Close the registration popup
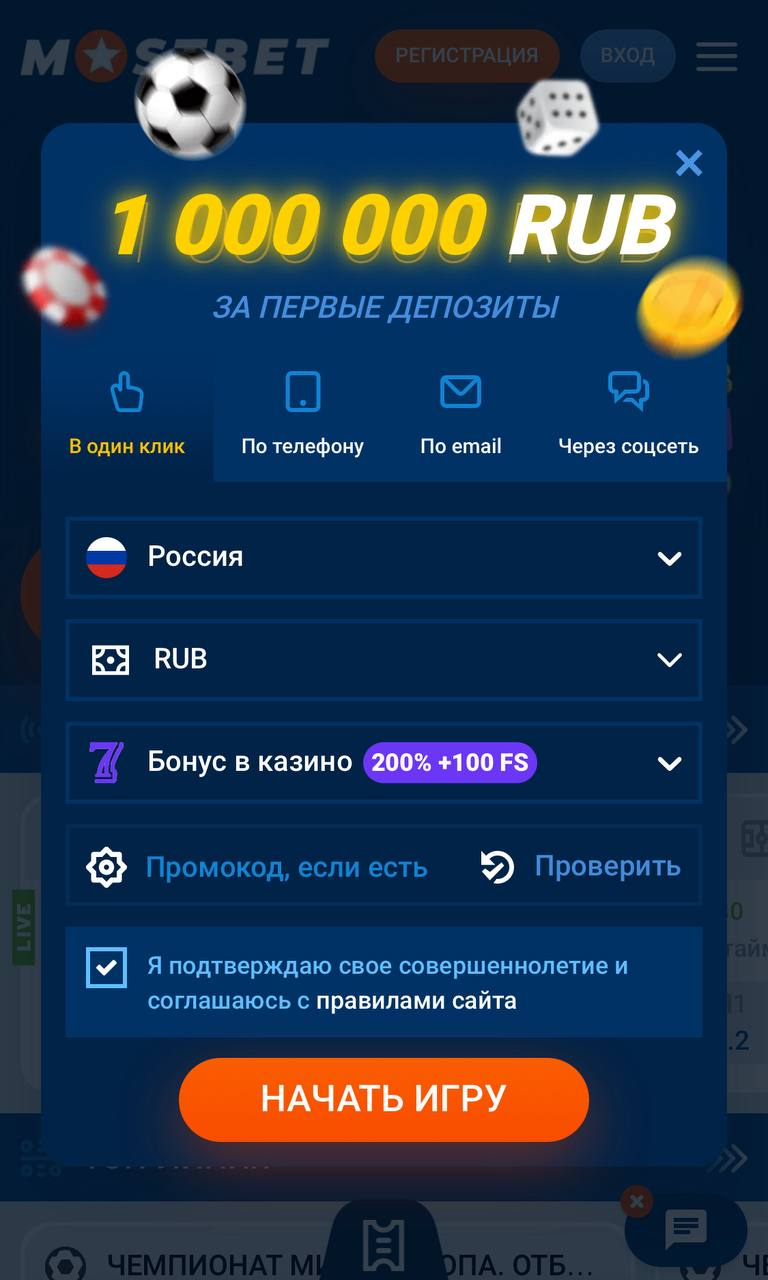768x1280 pixels. click(689, 163)
